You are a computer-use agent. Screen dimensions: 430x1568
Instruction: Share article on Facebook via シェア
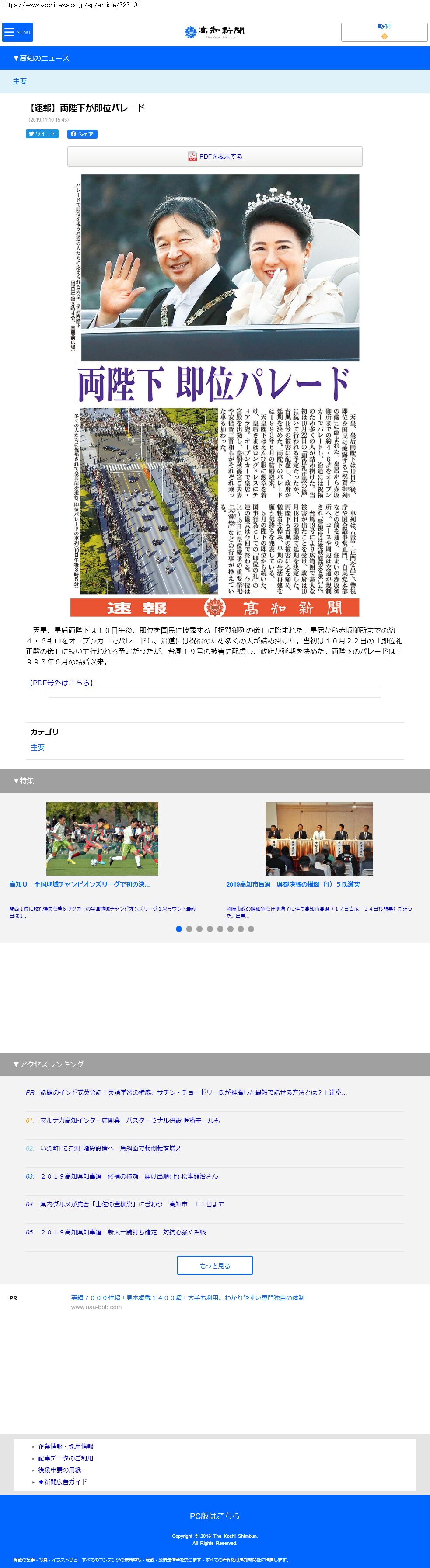point(82,134)
